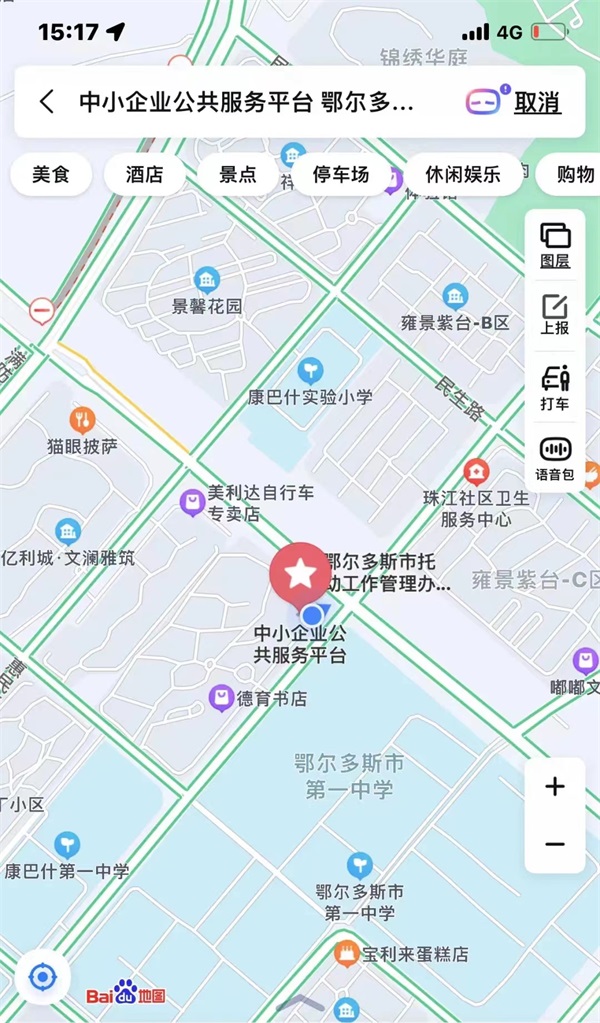This screenshot has height=1023, width=600.
Task: Filter nearby places by 景点
Action: click(239, 175)
